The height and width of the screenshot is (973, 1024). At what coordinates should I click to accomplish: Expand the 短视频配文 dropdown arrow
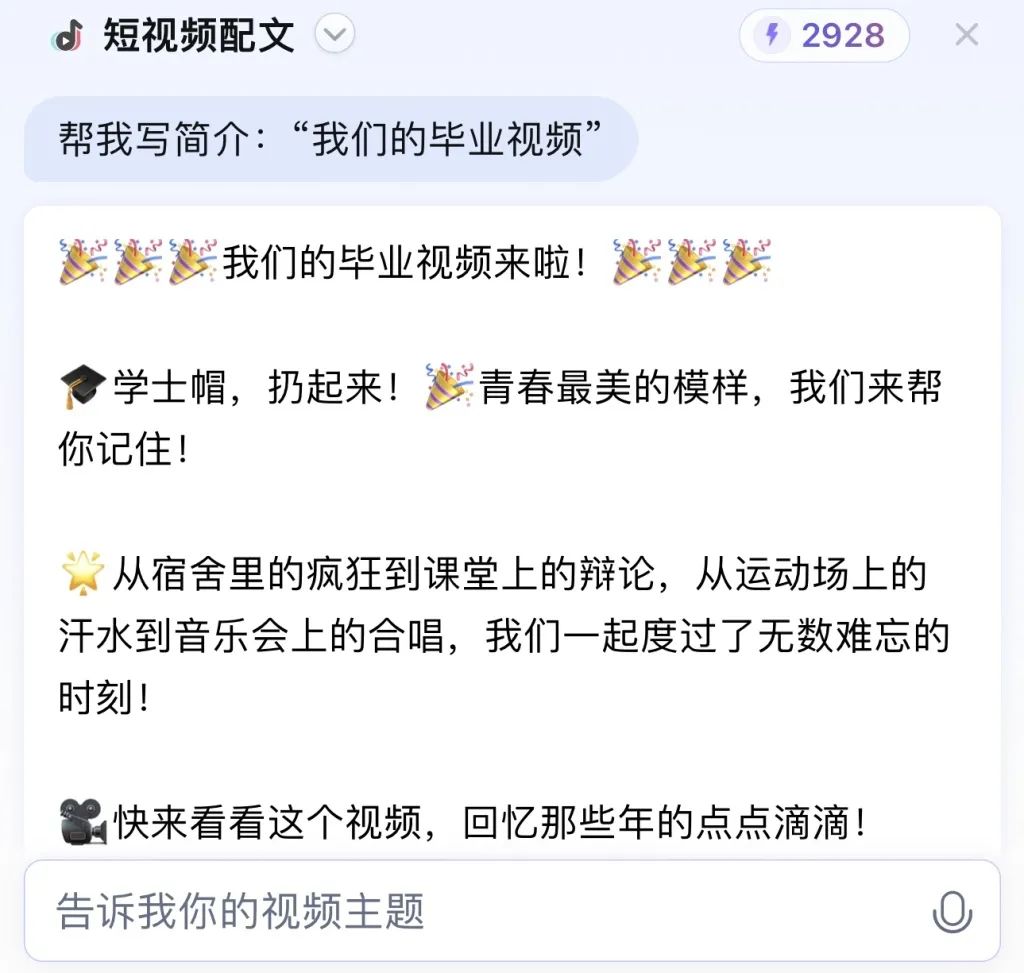tap(335, 36)
